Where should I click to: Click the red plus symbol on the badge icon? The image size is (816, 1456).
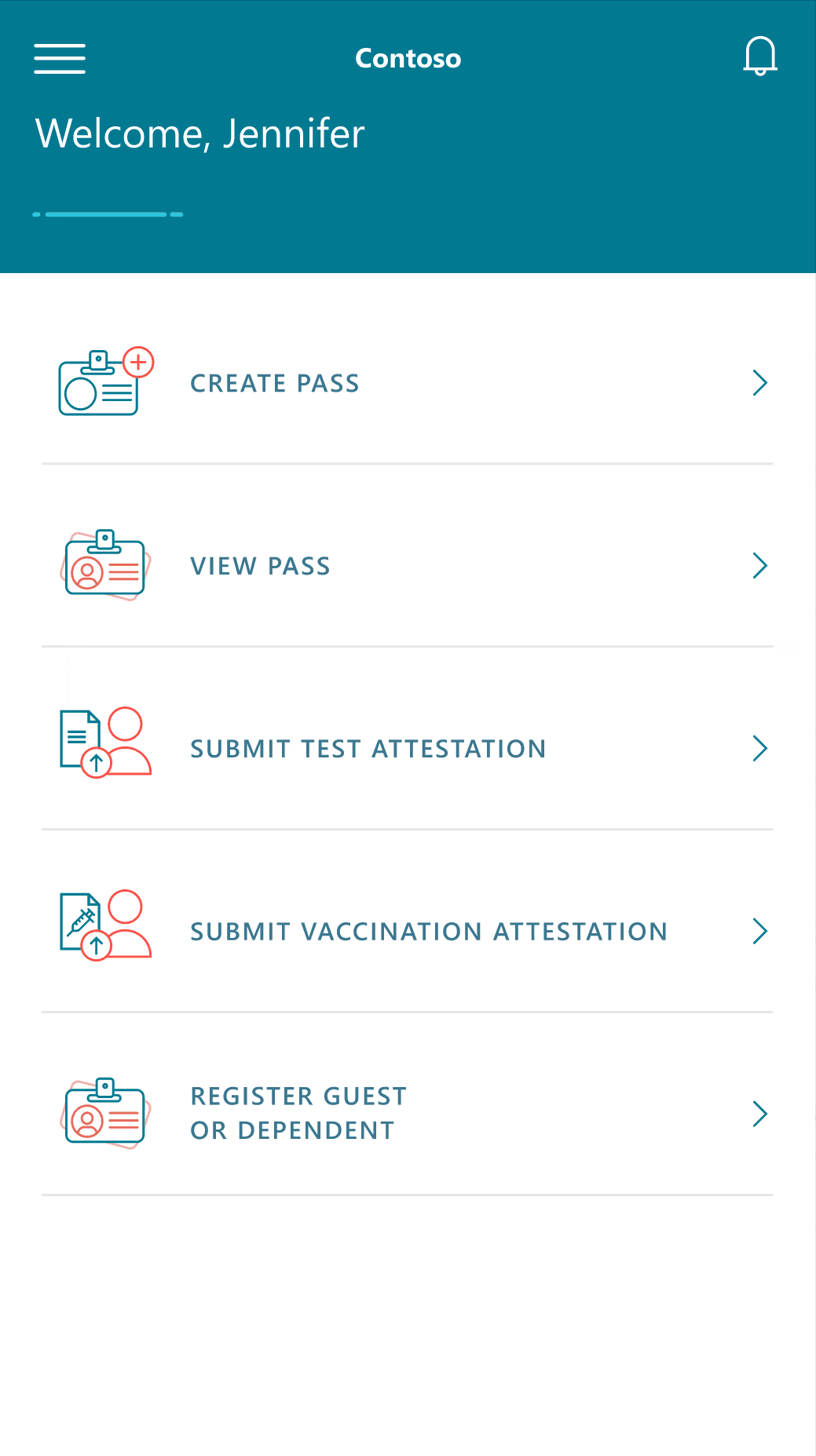138,363
